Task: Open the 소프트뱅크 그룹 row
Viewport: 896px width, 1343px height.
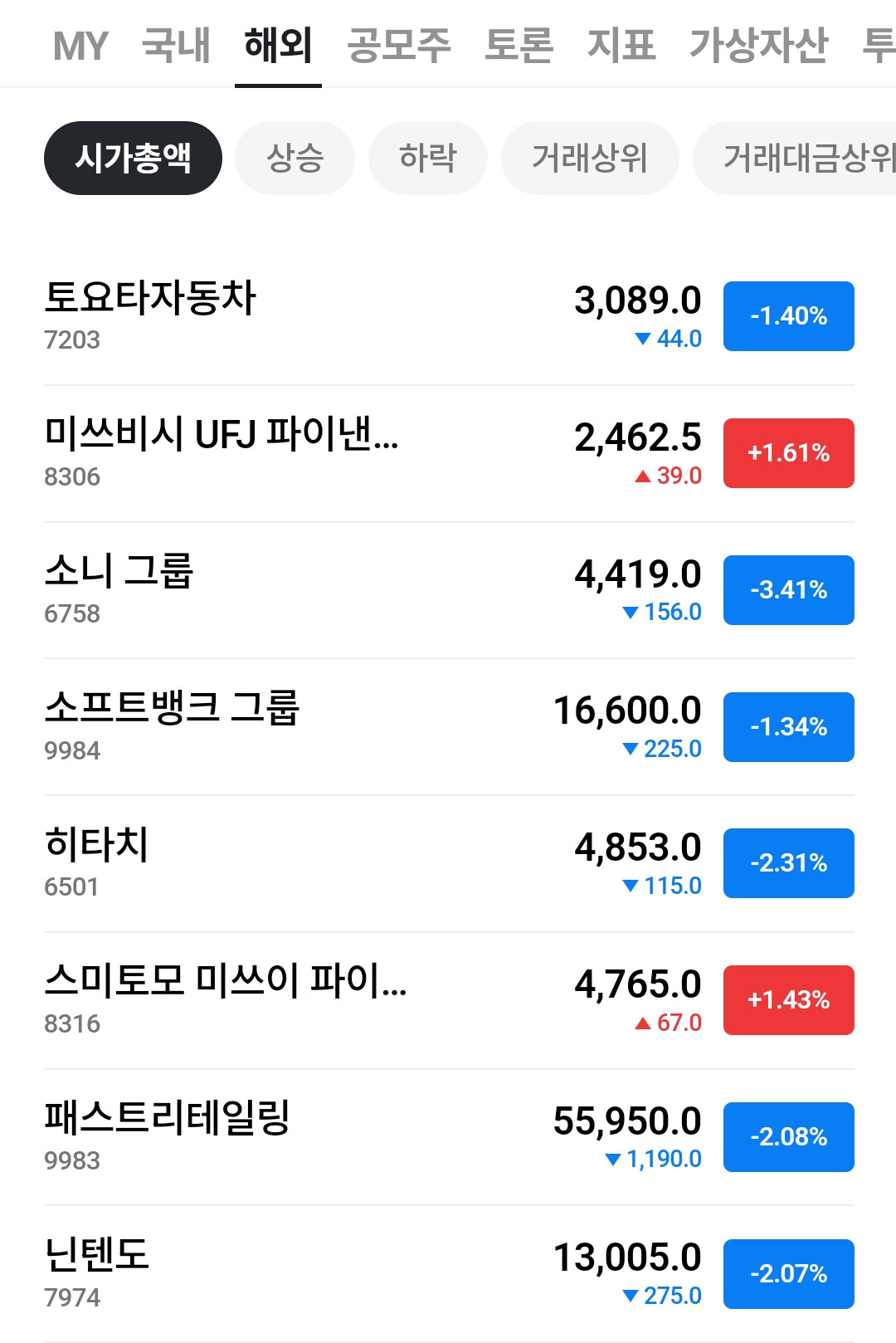Action: pyautogui.click(x=449, y=727)
